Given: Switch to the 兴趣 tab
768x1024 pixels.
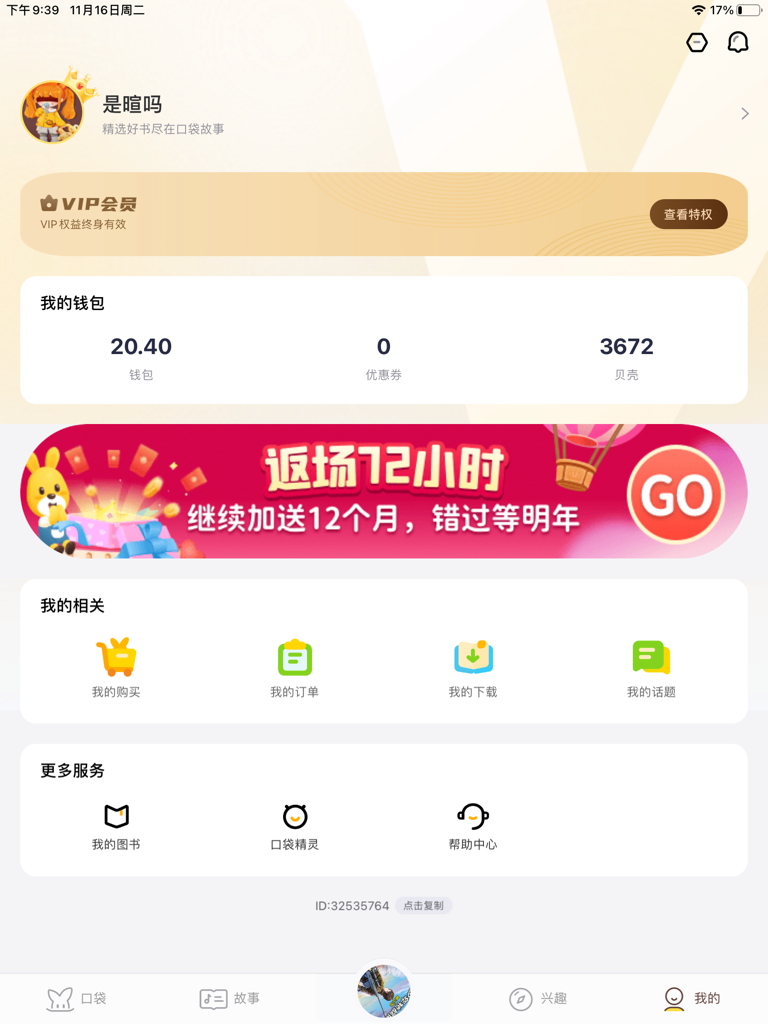Looking at the screenshot, I should 538,998.
